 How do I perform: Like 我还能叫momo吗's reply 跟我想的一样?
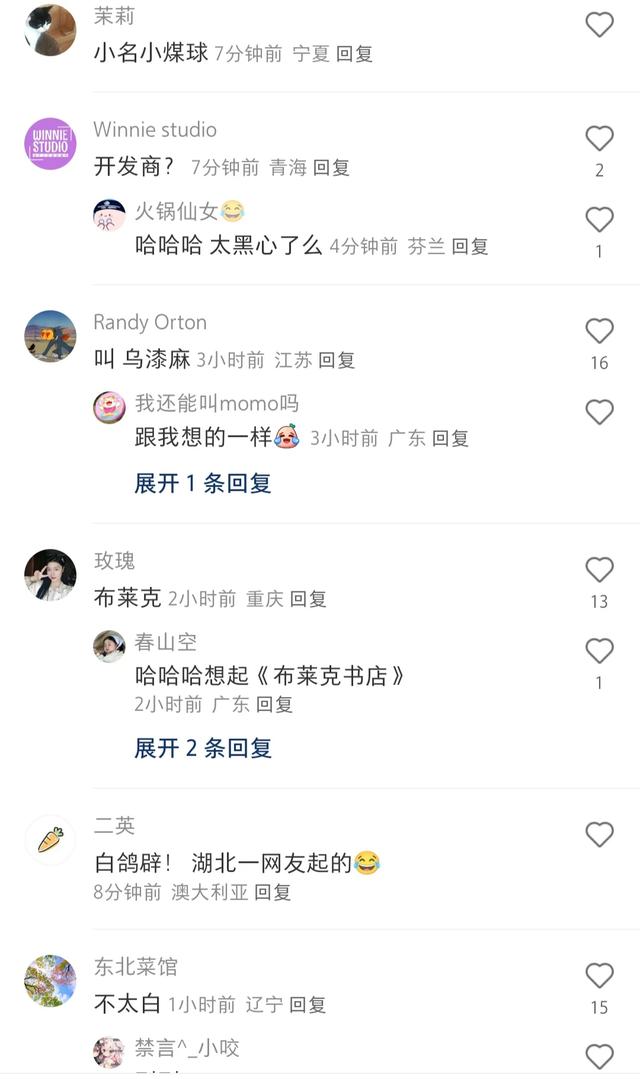coord(599,412)
